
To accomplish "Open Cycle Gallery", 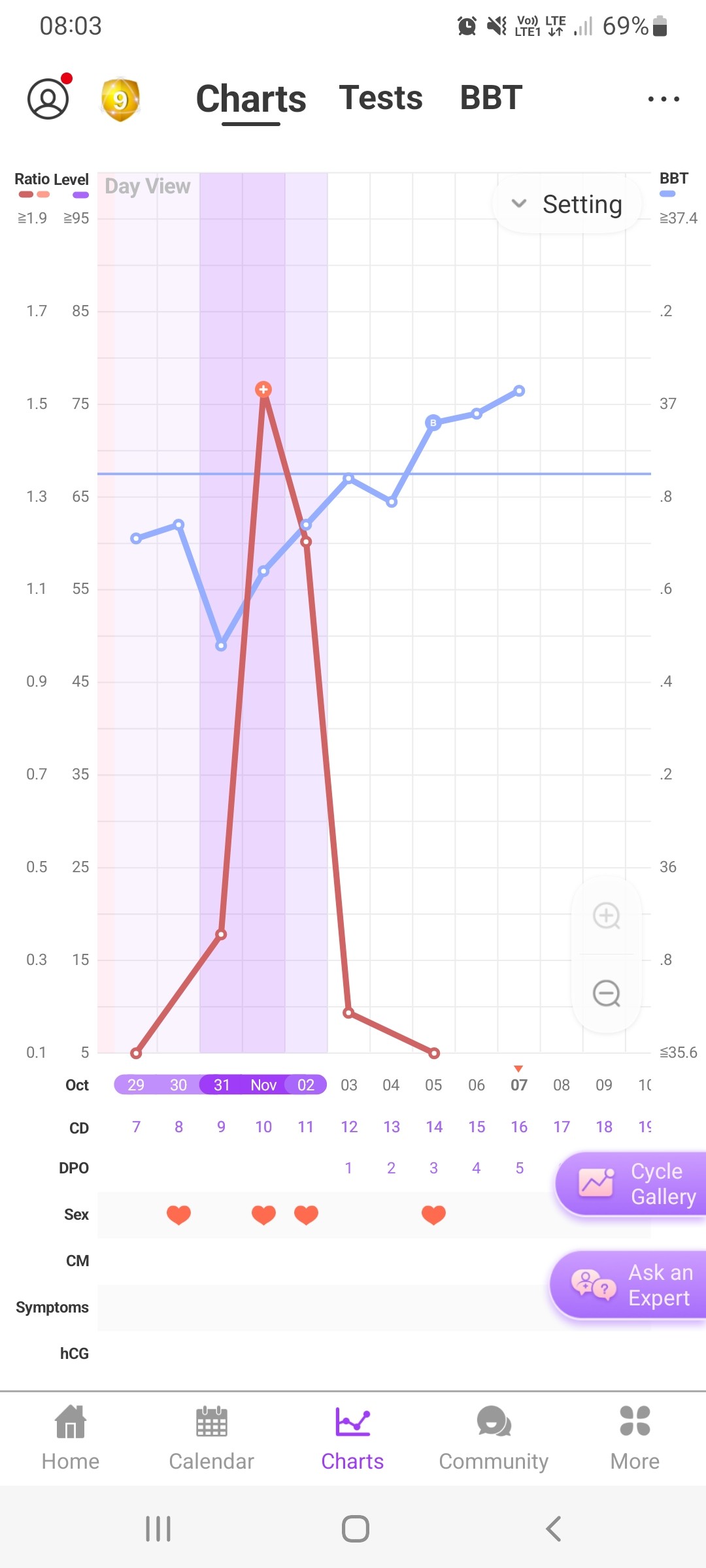I will (632, 1184).
